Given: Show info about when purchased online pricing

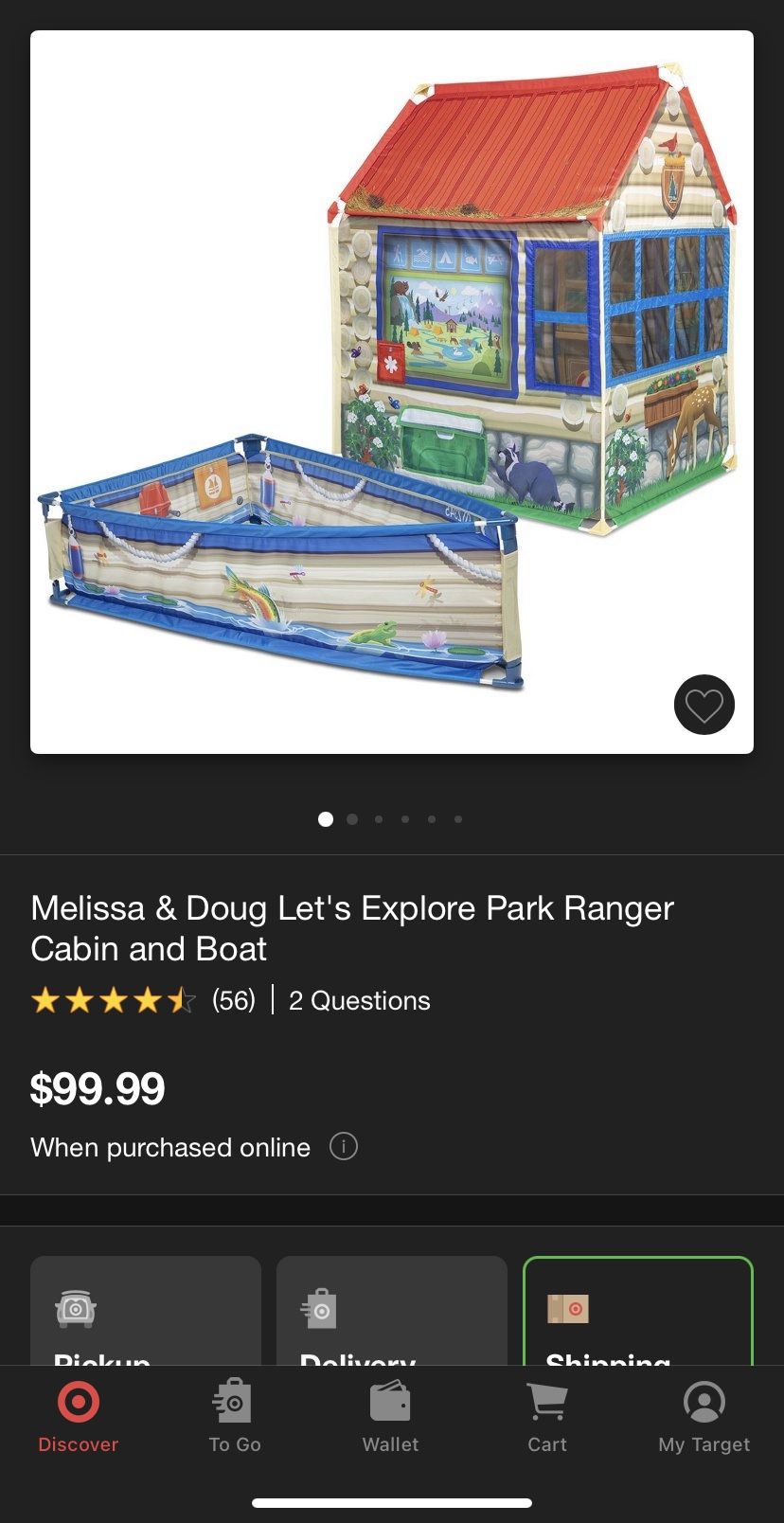Looking at the screenshot, I should [343, 1147].
